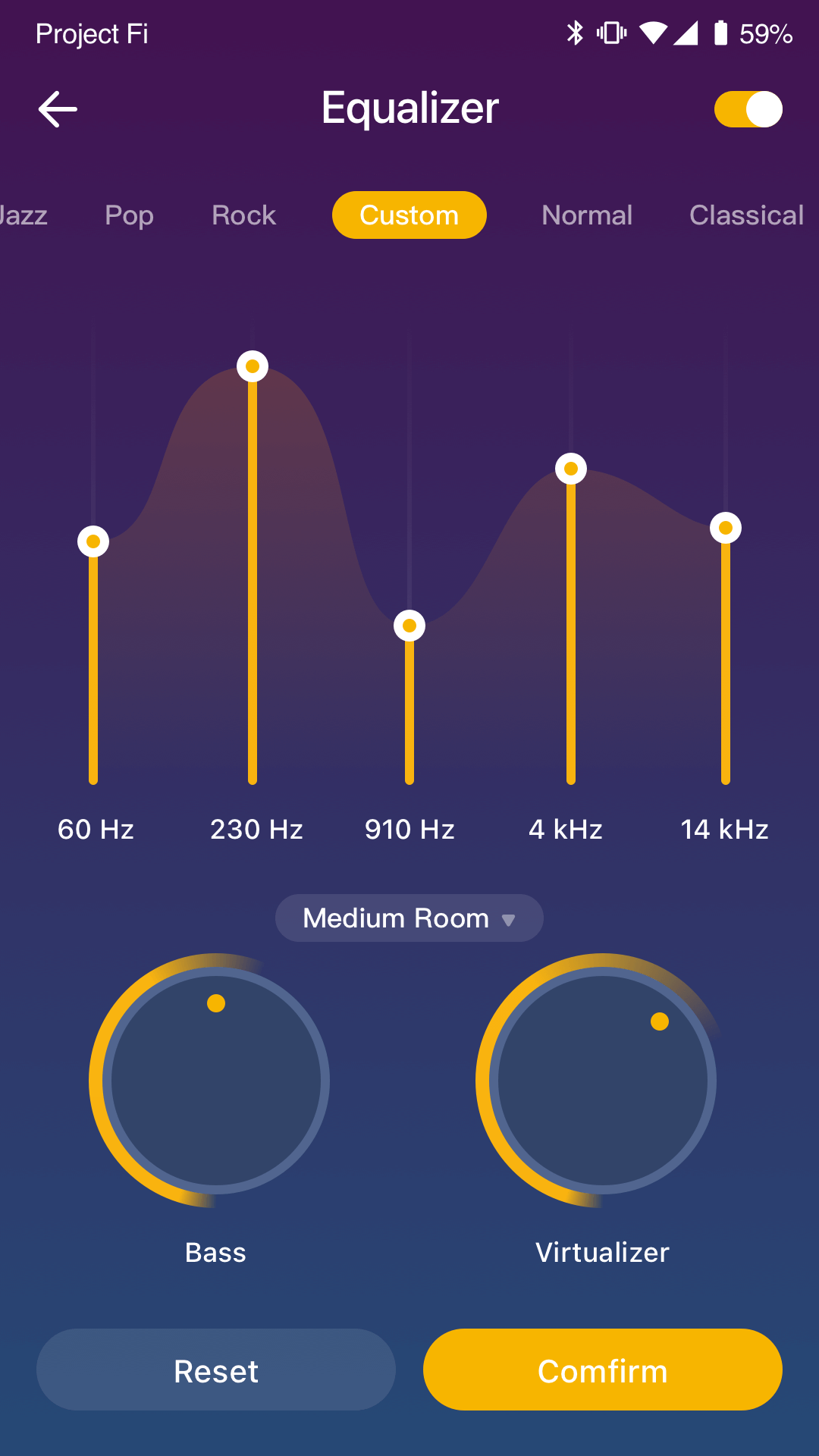Go back using the arrow icon
This screenshot has height=1456, width=819.
click(58, 109)
